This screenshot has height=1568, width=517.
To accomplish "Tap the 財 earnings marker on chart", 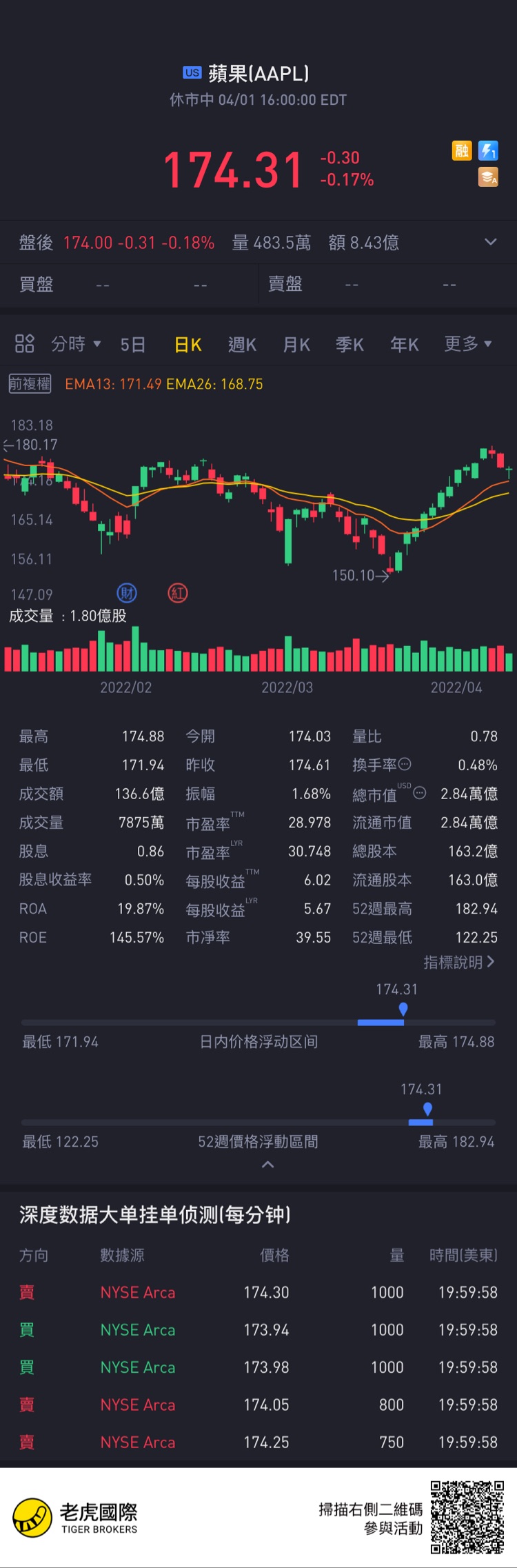I will (x=127, y=593).
